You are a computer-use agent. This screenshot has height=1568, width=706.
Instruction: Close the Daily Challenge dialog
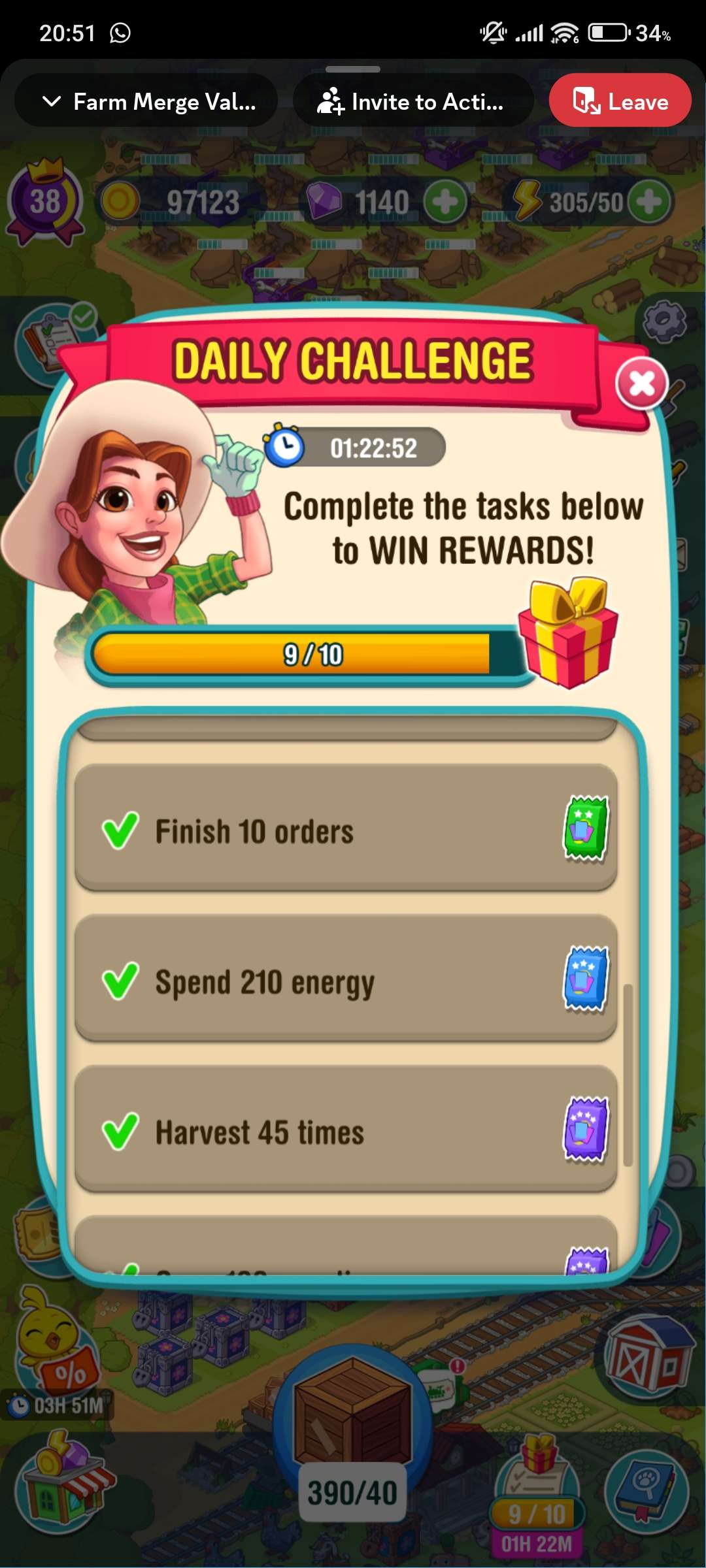pos(641,384)
